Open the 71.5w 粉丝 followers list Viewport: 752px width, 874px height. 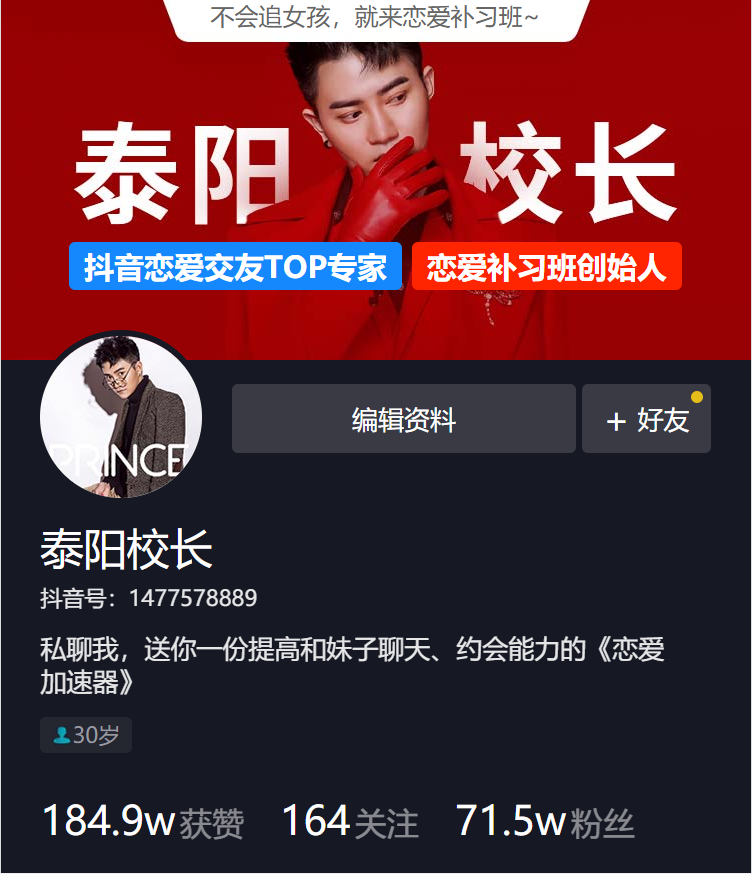pos(545,822)
